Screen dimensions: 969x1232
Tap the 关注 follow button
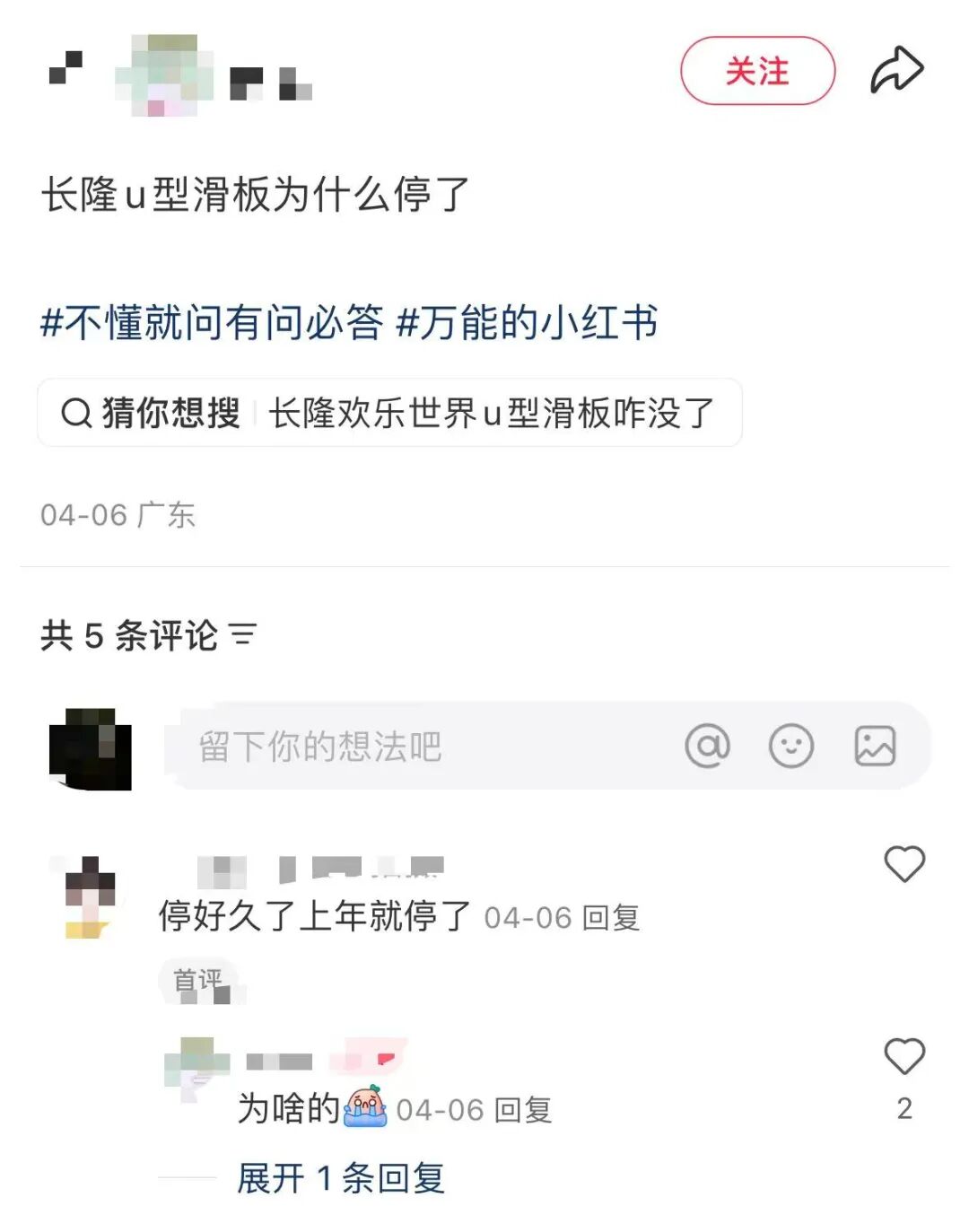pyautogui.click(x=757, y=71)
